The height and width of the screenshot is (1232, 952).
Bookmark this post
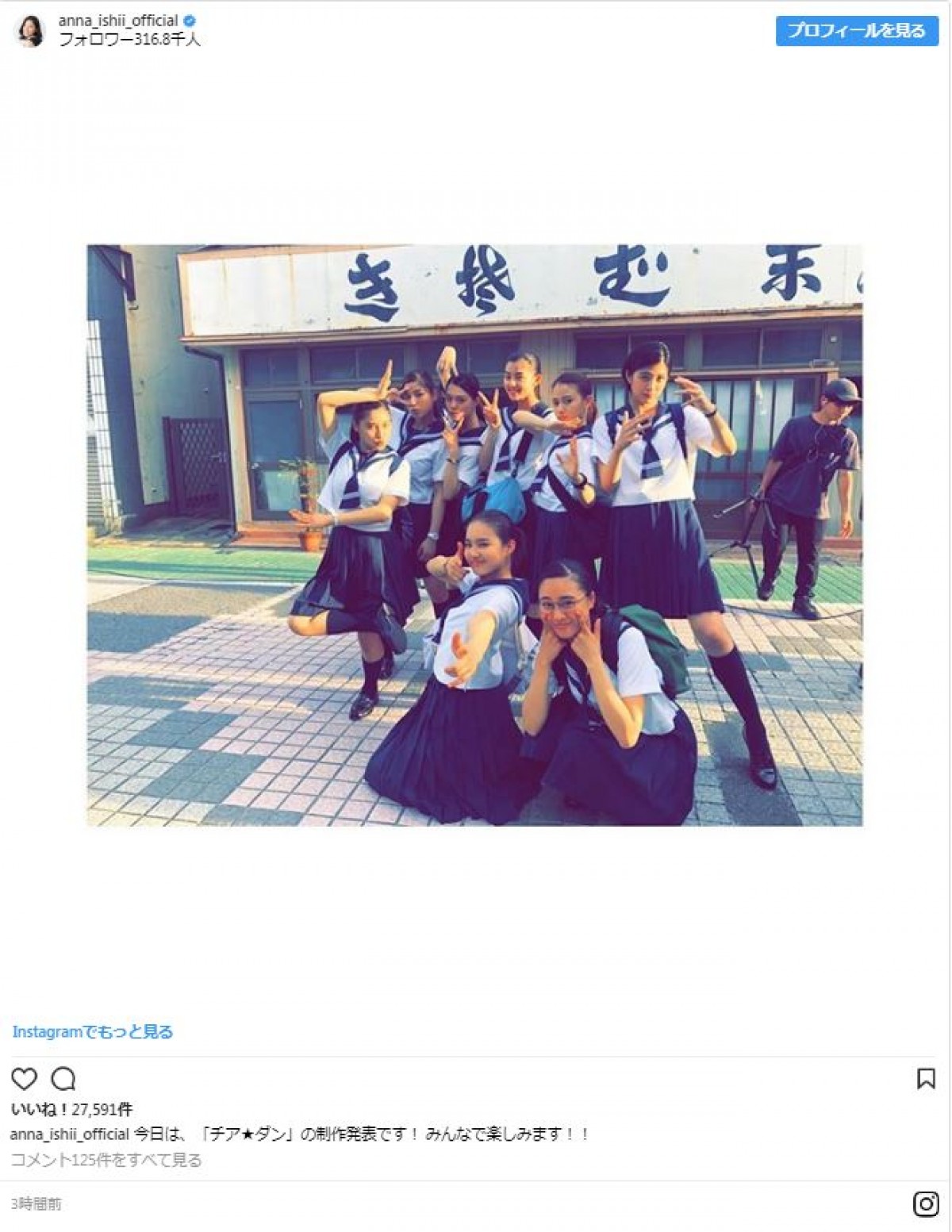tap(926, 1079)
